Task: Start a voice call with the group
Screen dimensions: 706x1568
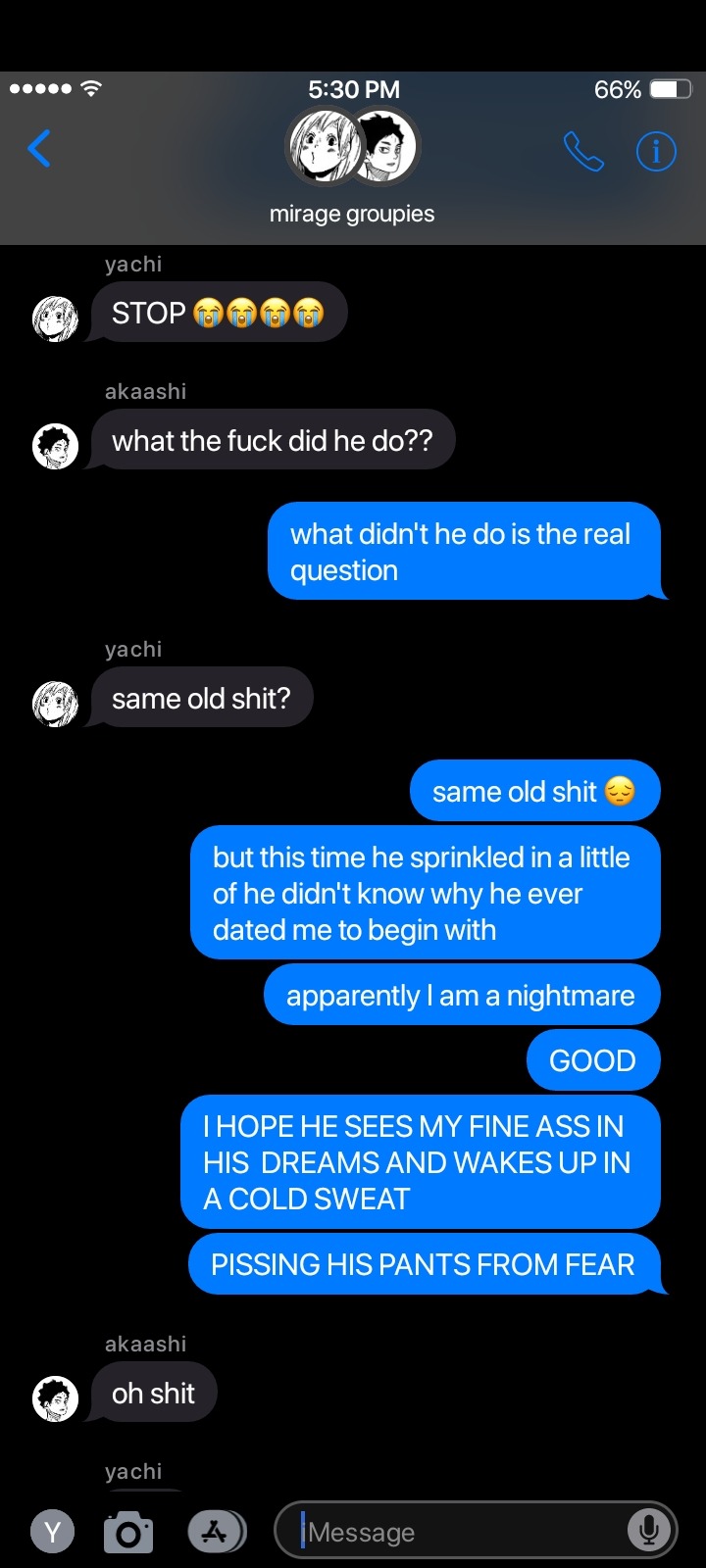Action: (583, 152)
